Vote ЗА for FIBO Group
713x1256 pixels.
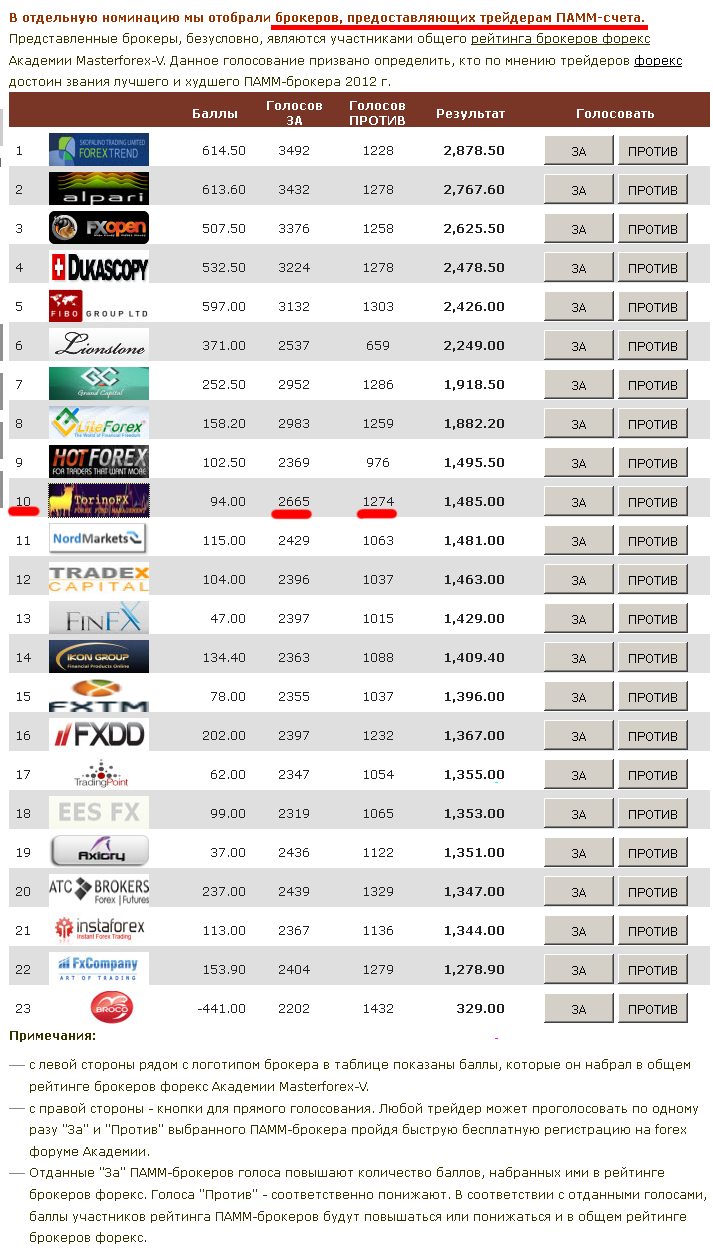(578, 307)
